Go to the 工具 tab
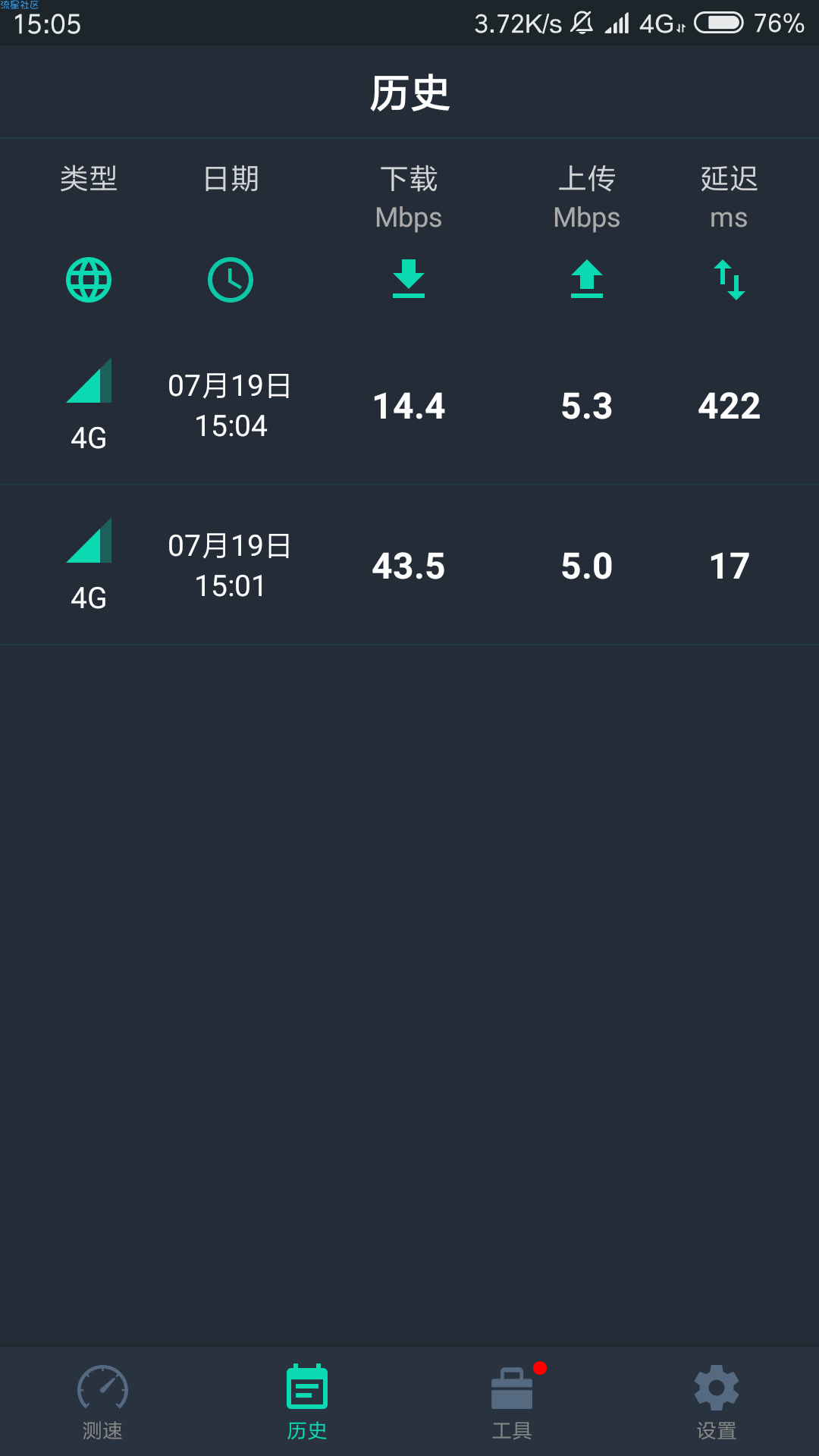The image size is (819, 1456). tap(512, 1402)
